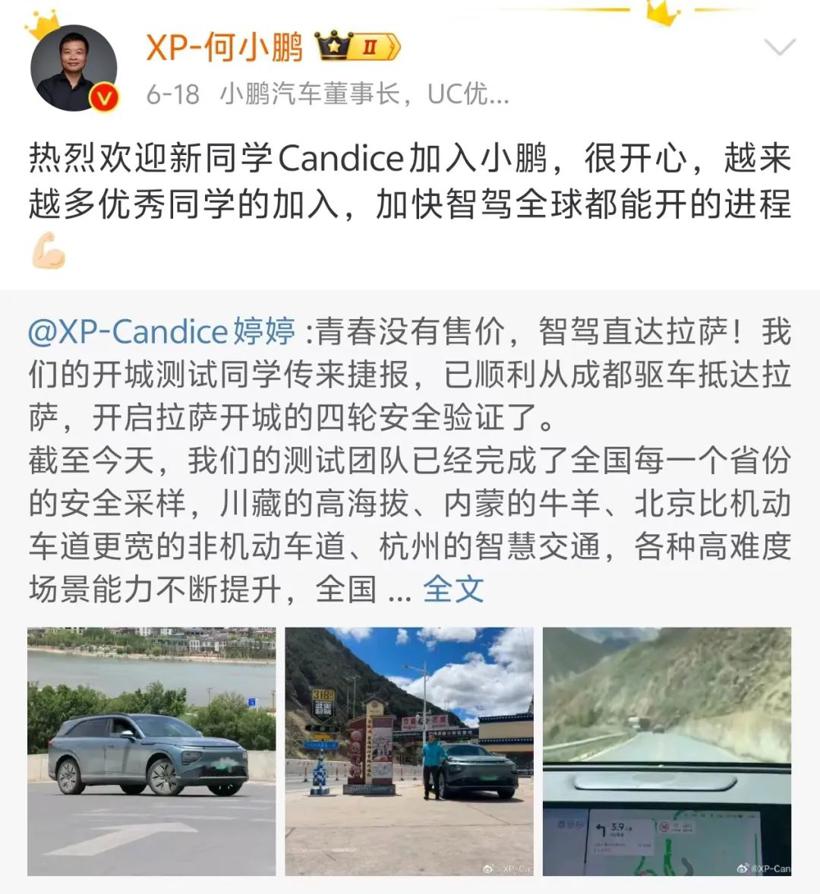View the dashboard mountain road photo
Viewport: 820px width, 894px height.
click(666, 750)
